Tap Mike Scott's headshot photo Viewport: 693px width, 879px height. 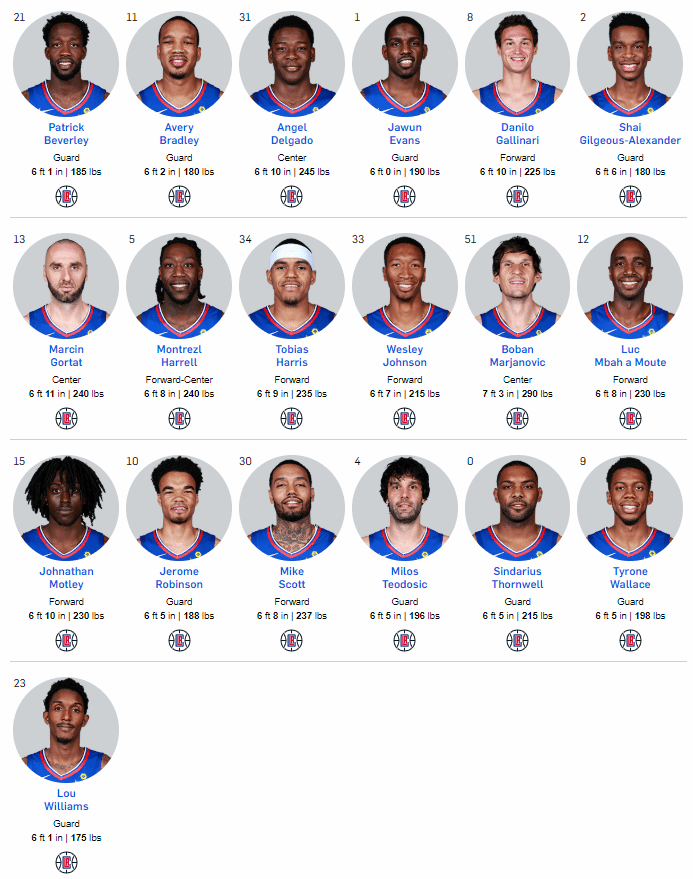point(291,508)
